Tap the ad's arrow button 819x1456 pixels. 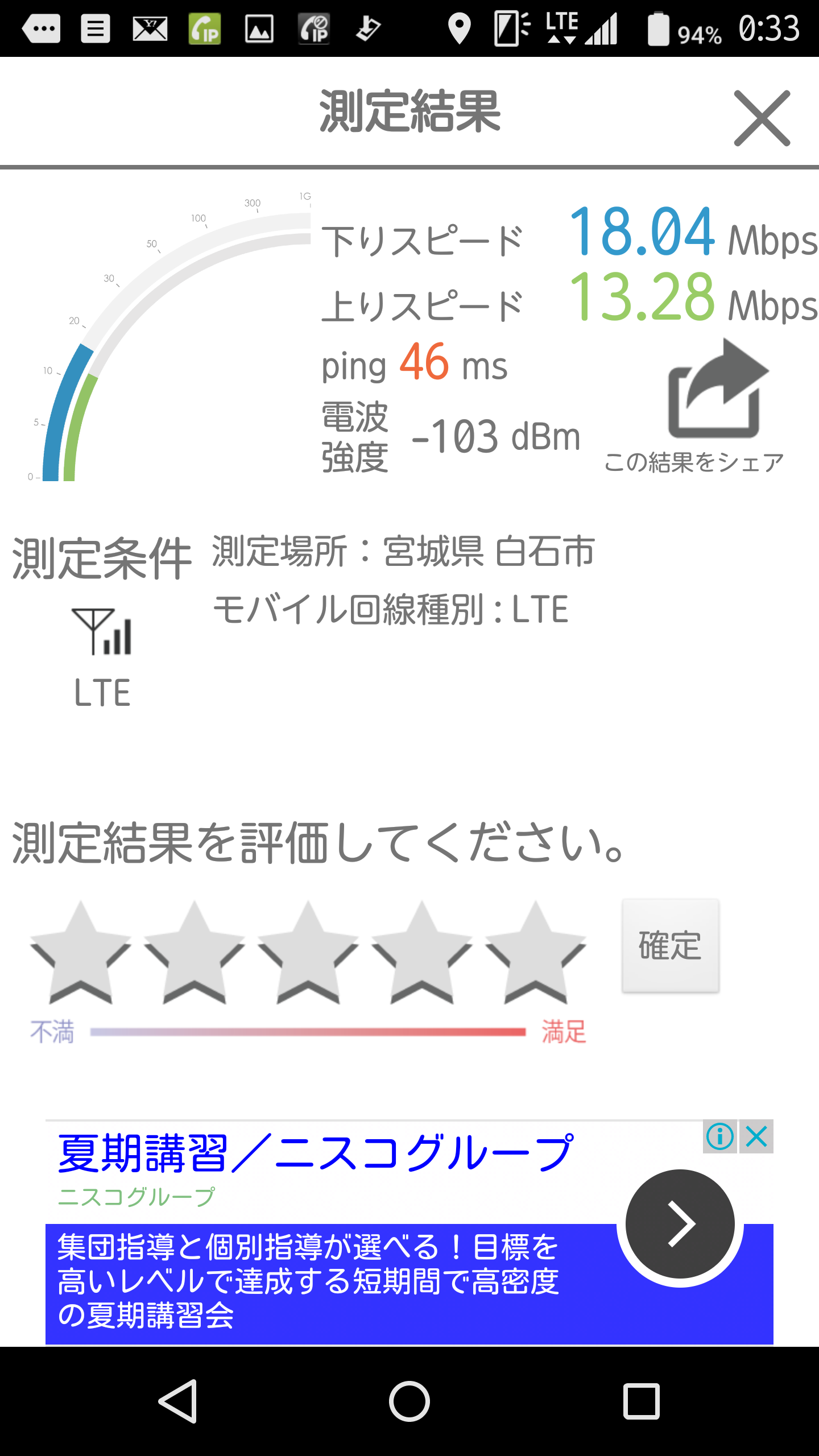[x=680, y=1224]
